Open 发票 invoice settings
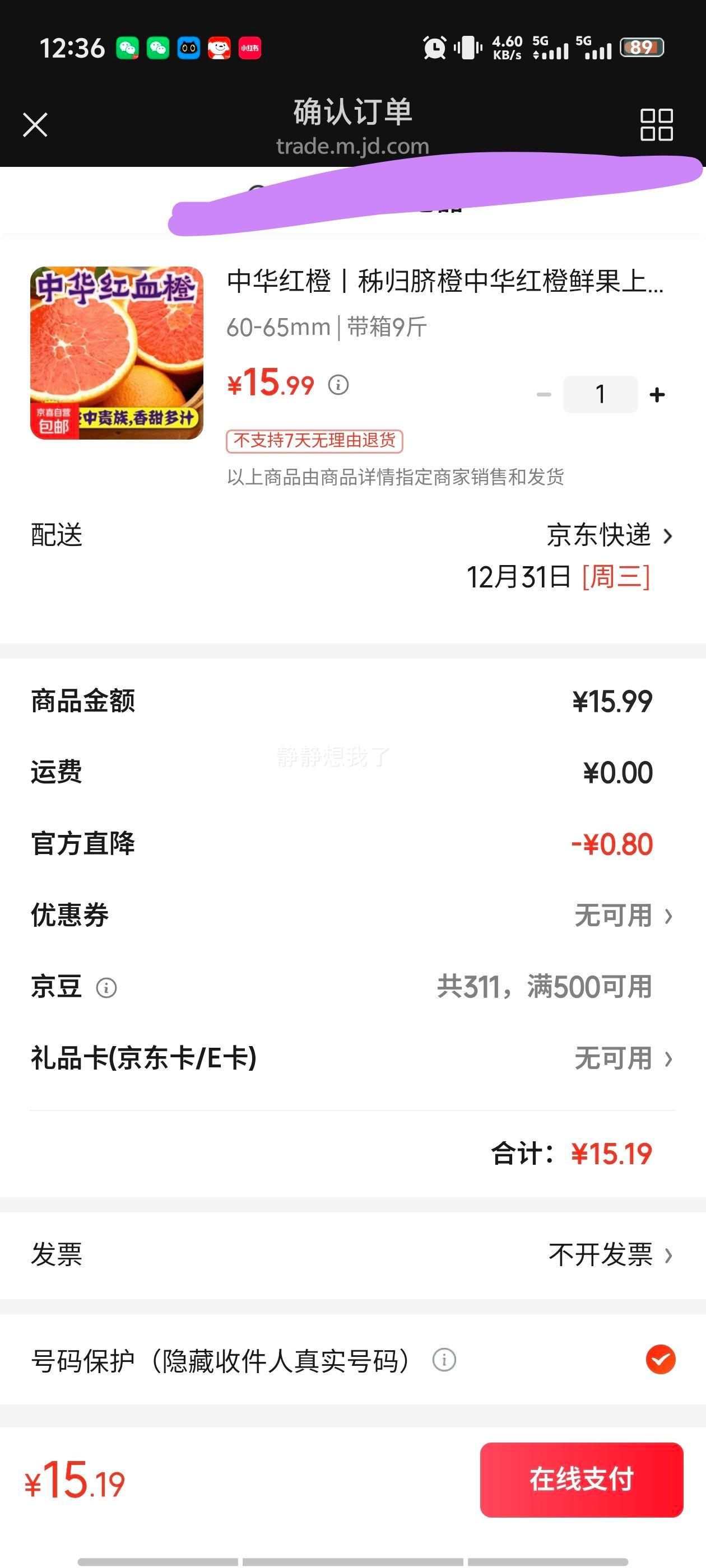The image size is (706, 1568). (x=609, y=1254)
